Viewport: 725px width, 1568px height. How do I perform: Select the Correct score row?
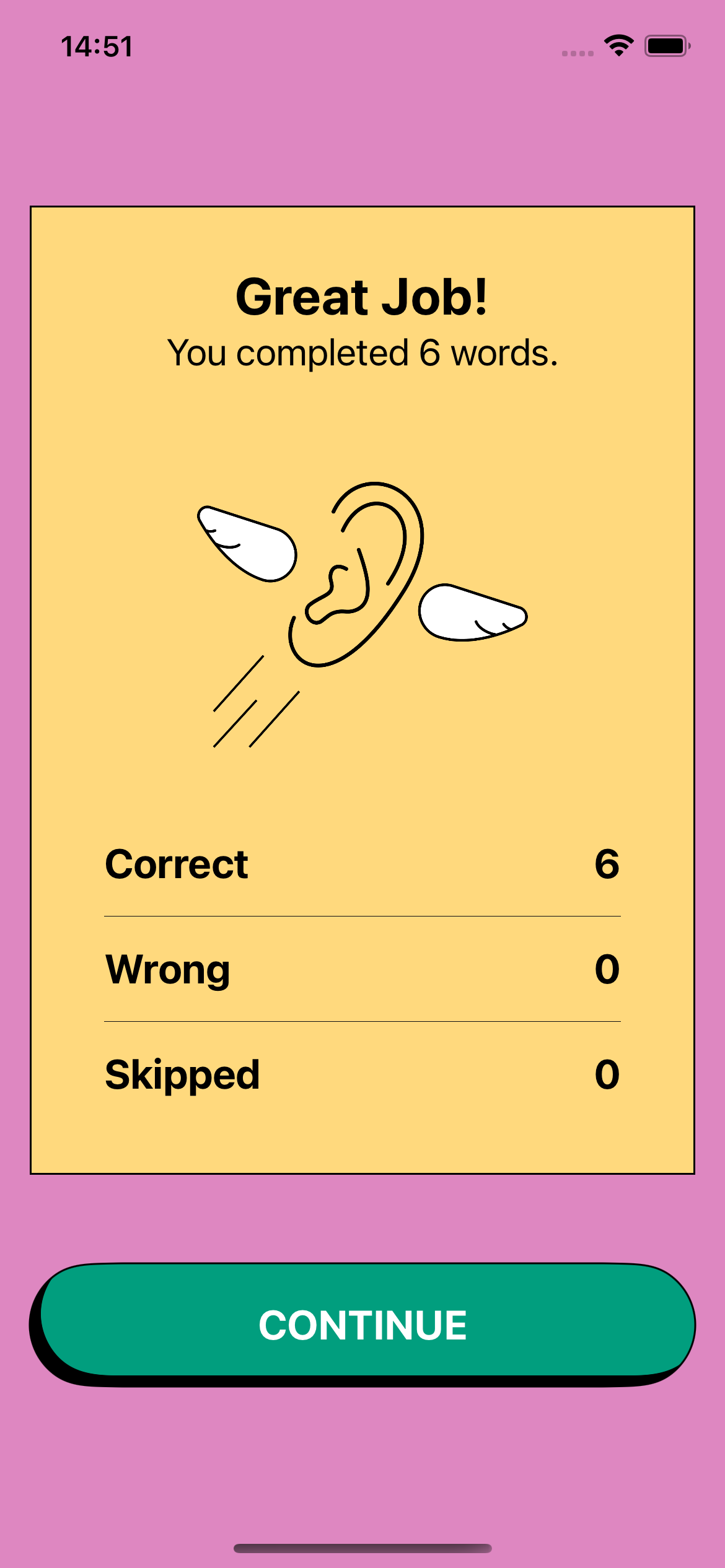point(362,865)
